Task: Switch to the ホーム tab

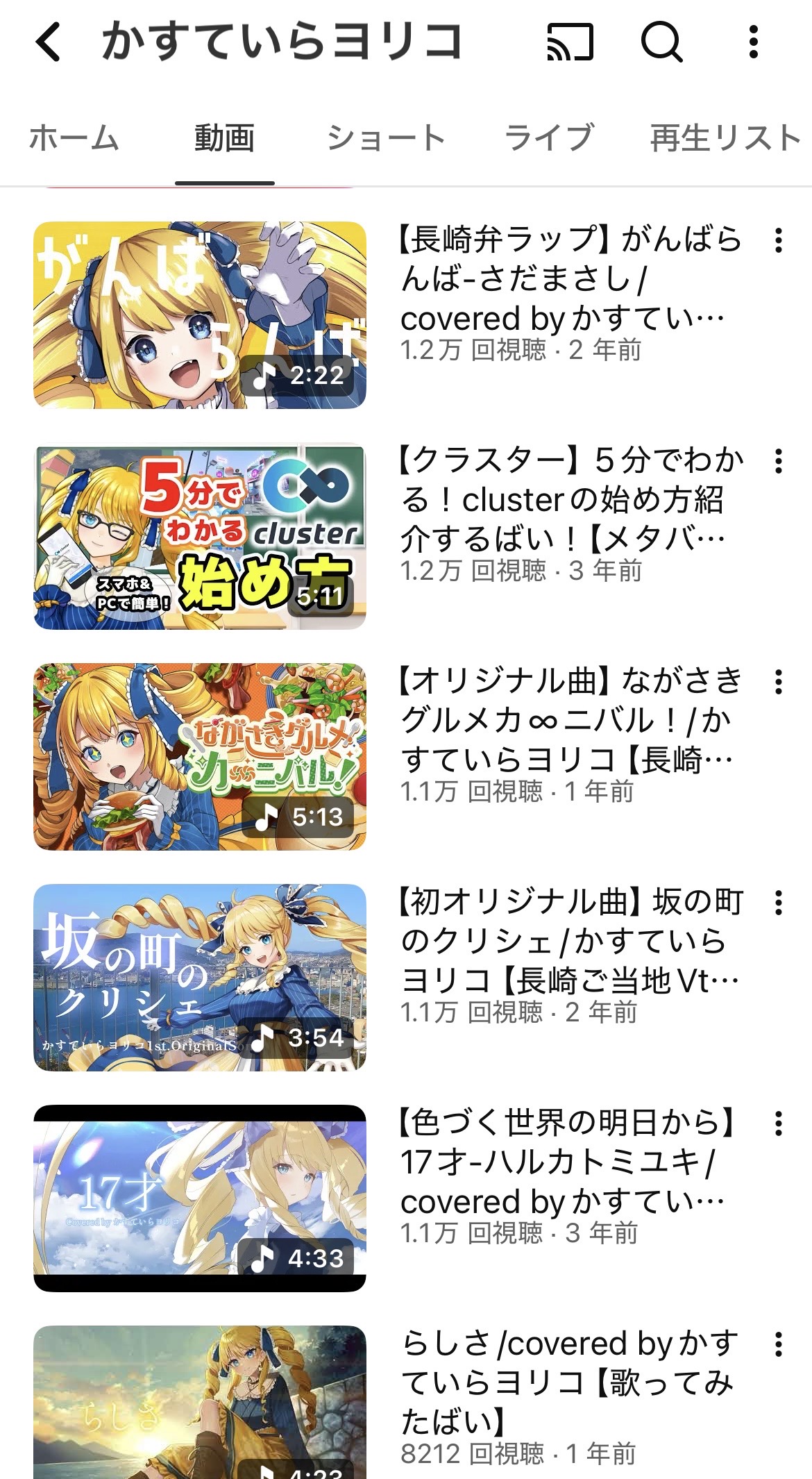Action: tap(74, 137)
